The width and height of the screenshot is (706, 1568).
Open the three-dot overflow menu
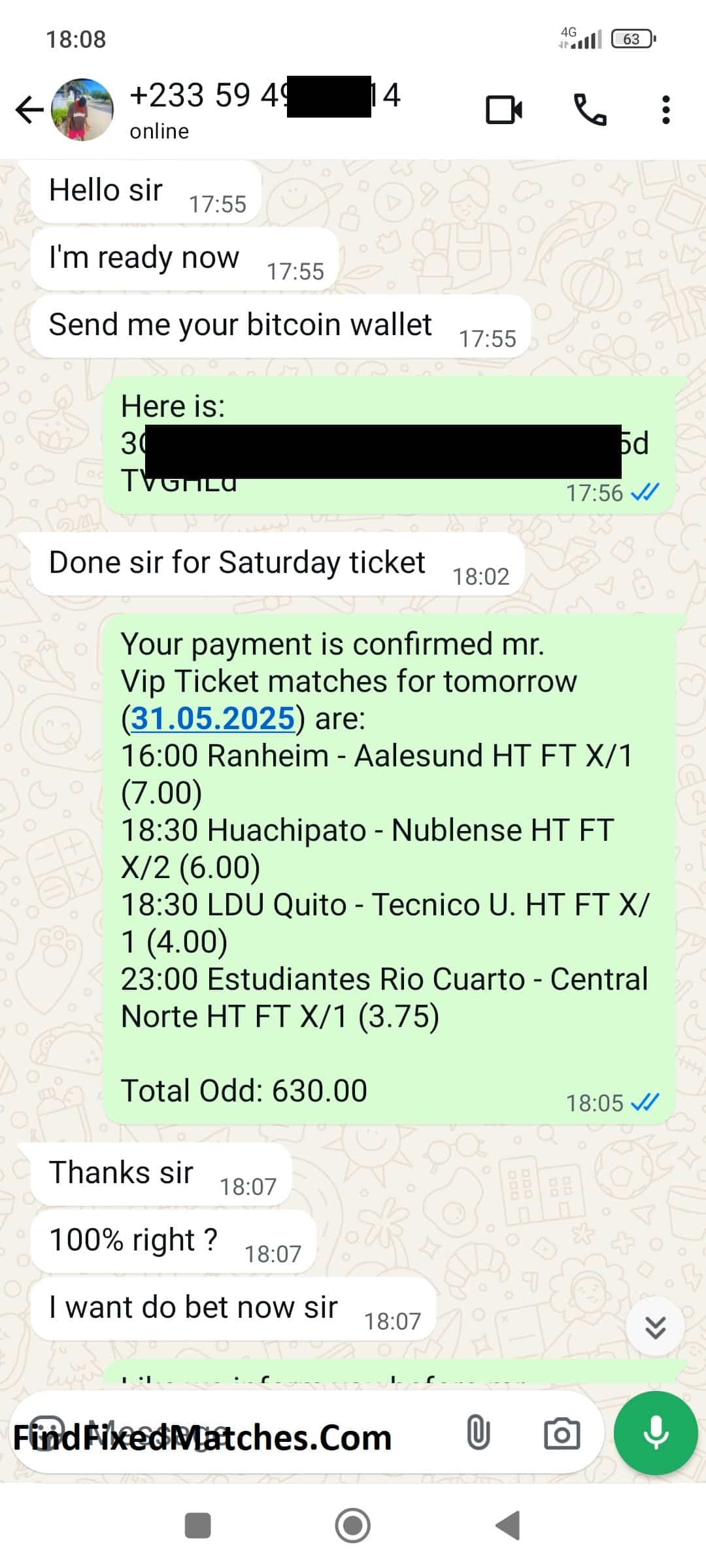click(x=665, y=110)
